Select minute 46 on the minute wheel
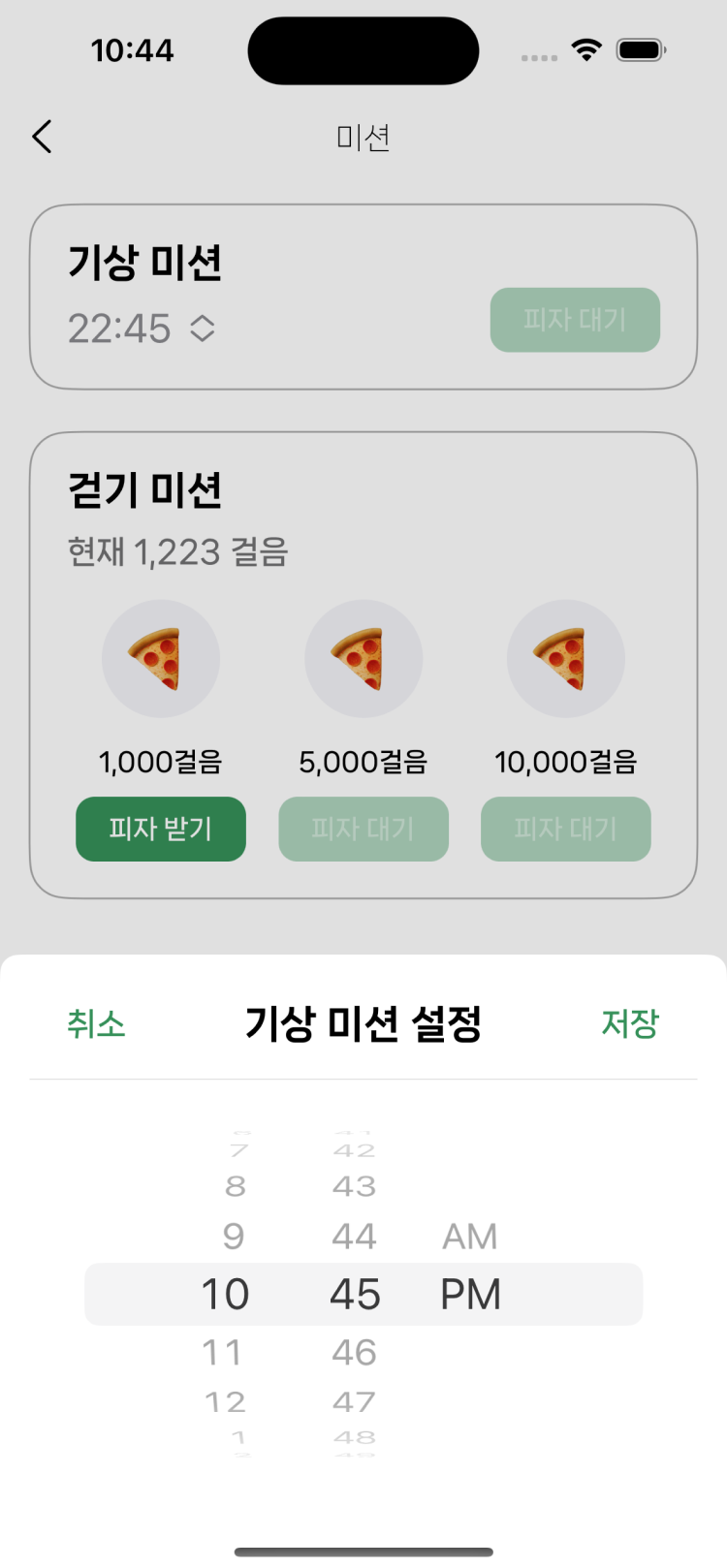 point(357,1352)
